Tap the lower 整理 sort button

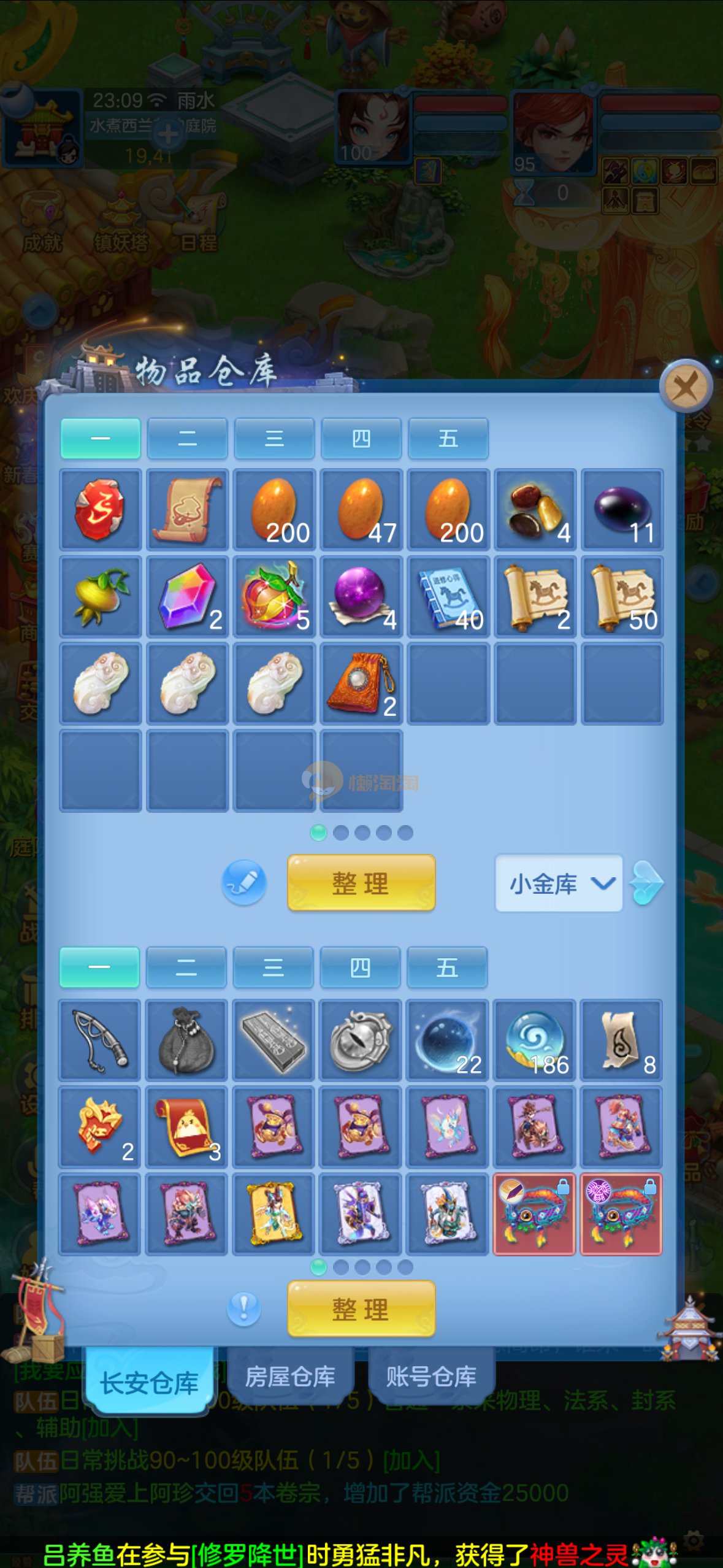tap(361, 1309)
